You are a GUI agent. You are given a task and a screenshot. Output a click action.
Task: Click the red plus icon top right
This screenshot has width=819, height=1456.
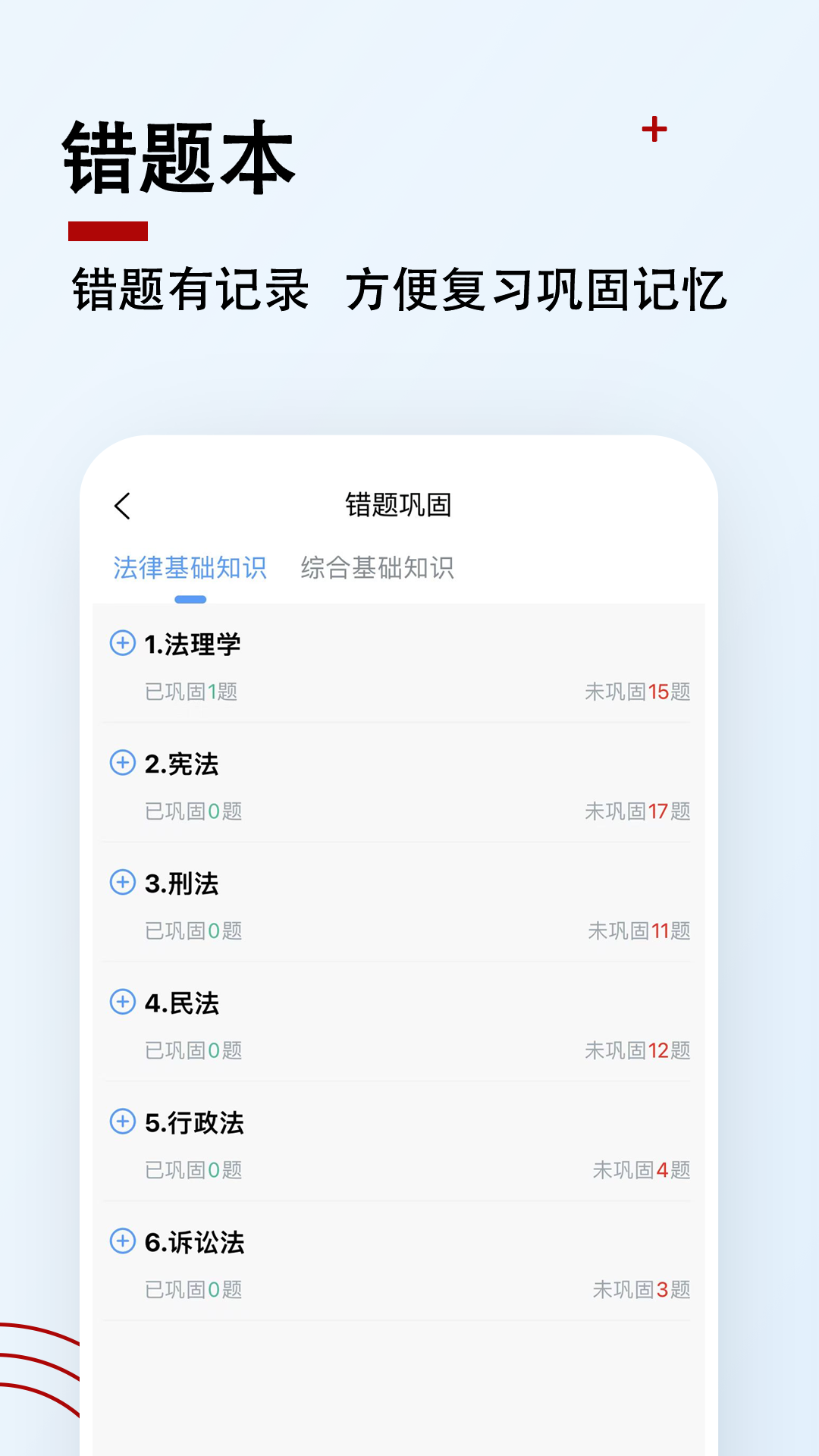[654, 130]
